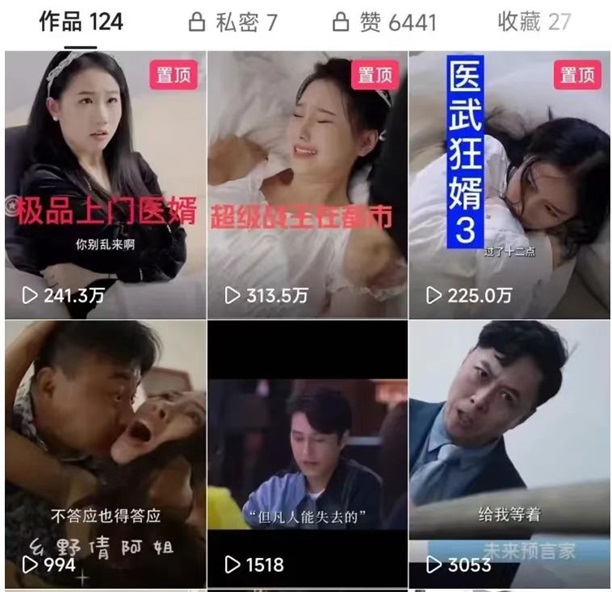The height and width of the screenshot is (592, 612).
Task: Play the 超级战王在都市 video
Action: 306,185
